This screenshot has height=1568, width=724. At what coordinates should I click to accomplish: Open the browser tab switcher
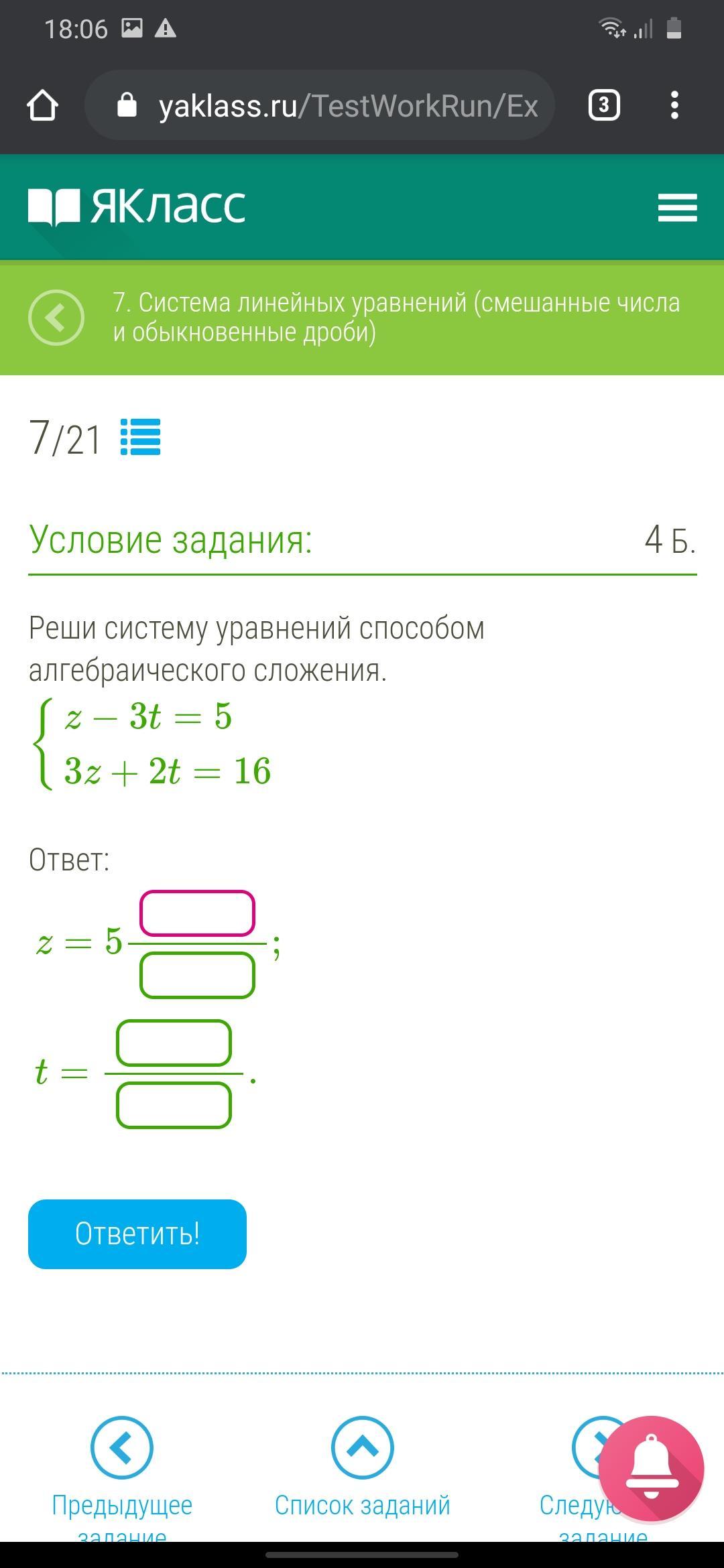(603, 105)
